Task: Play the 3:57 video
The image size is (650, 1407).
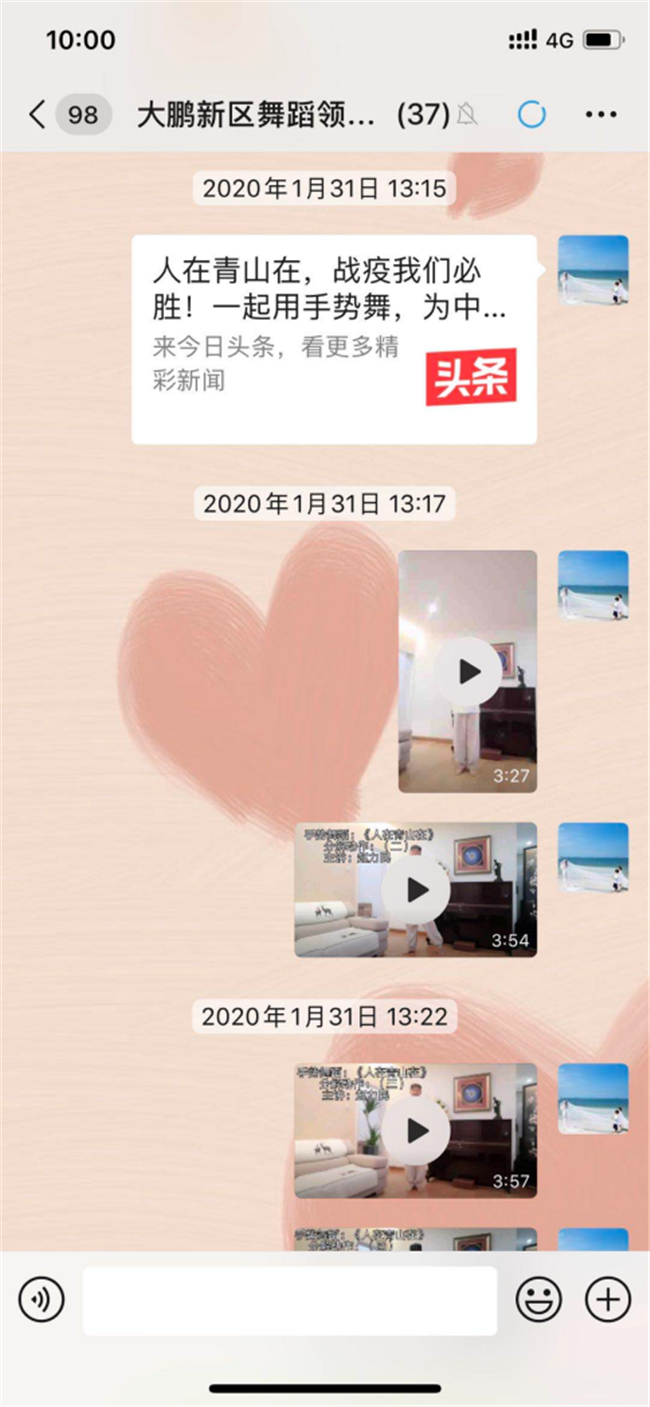Action: click(416, 1131)
